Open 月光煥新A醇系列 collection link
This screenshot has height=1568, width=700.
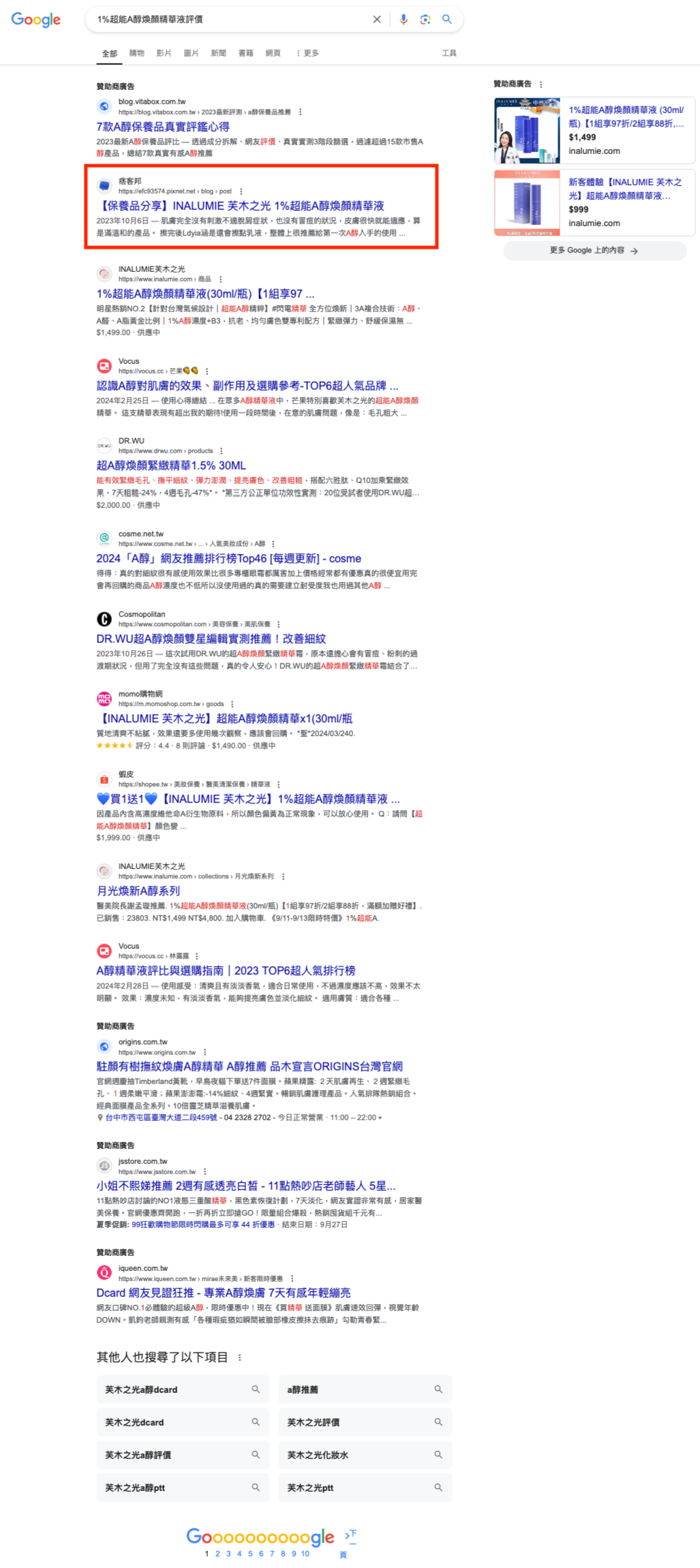(x=138, y=891)
